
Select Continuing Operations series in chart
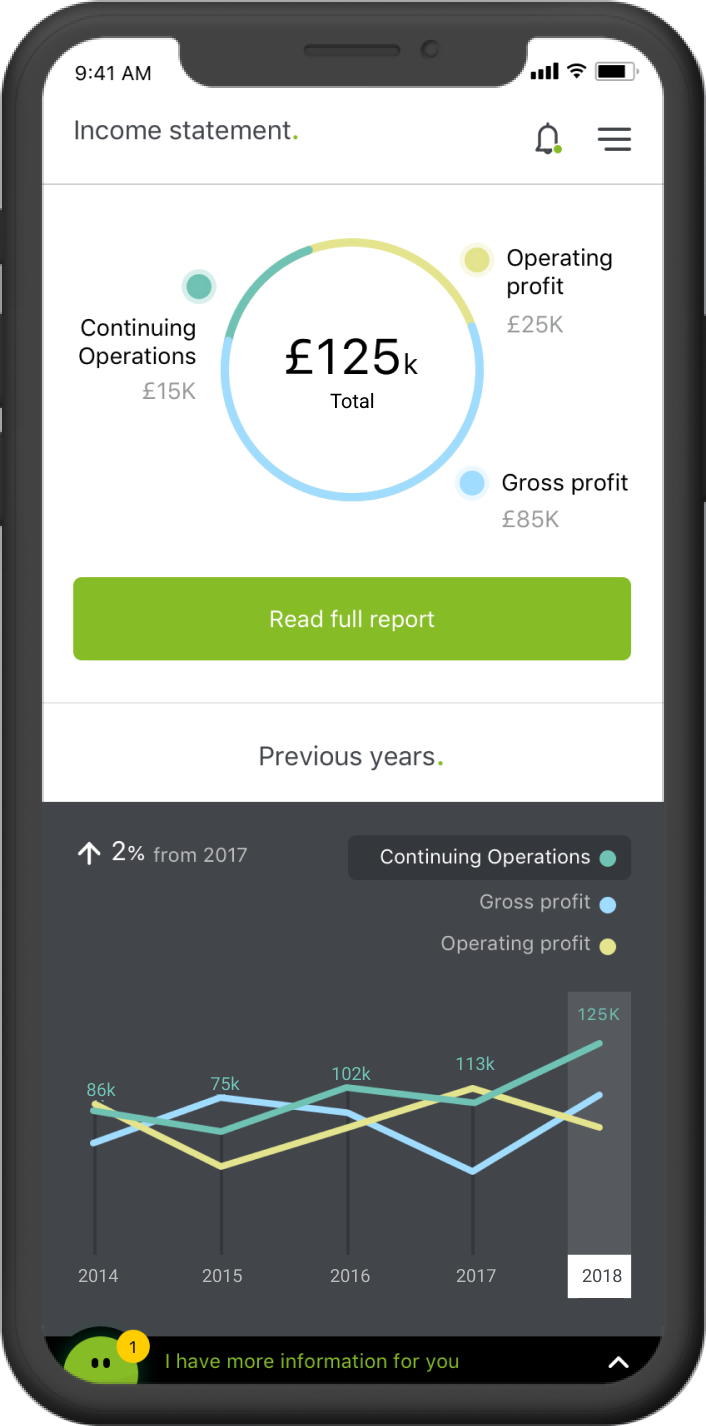489,857
